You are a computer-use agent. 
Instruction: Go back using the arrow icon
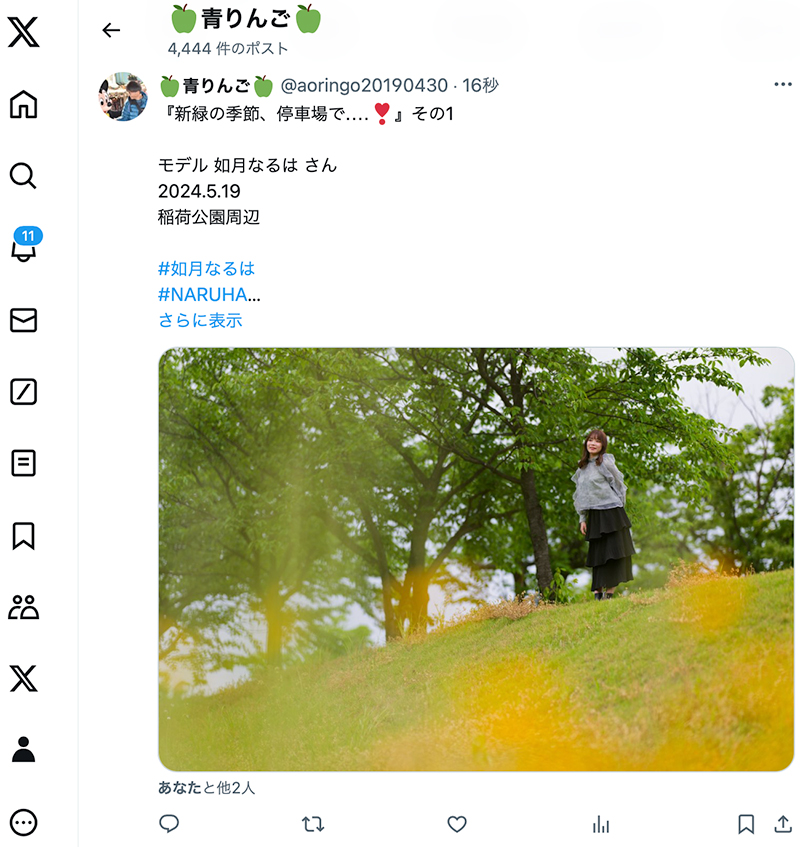111,30
